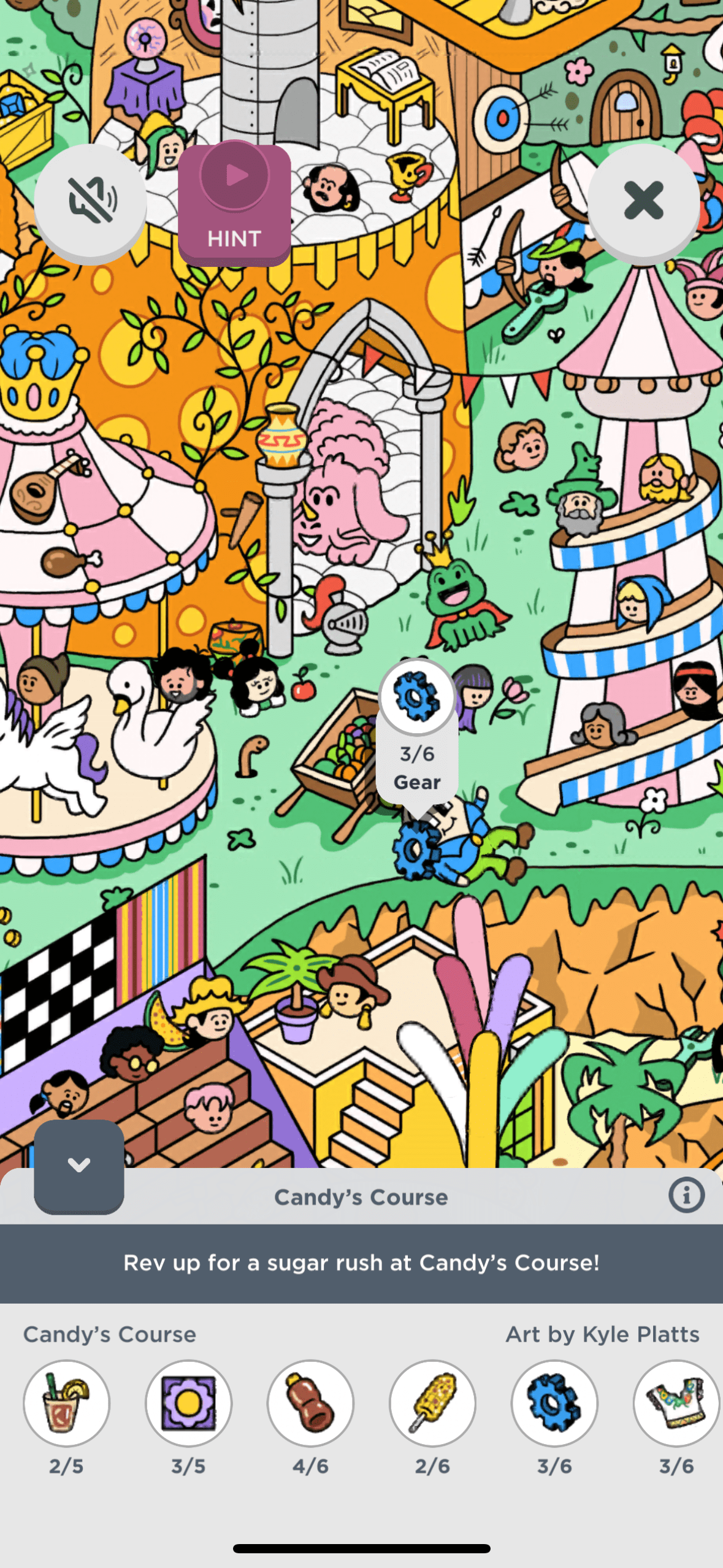Select the patterned shirt item in the list
The image size is (723, 1568).
coord(676,1403)
